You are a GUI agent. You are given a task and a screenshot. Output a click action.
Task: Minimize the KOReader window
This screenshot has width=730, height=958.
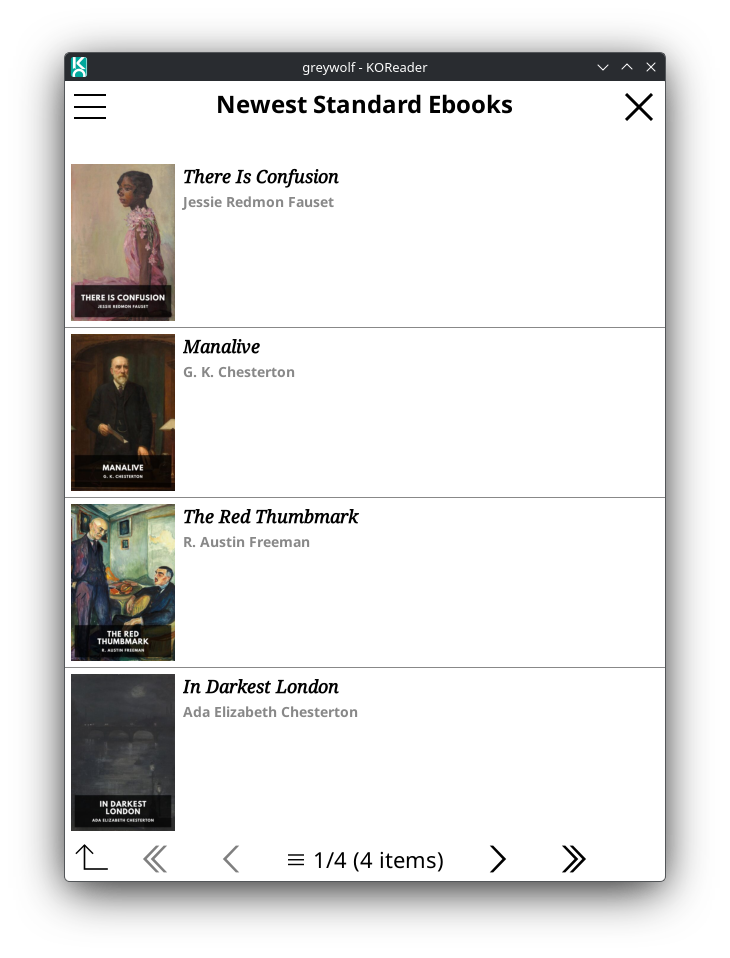click(603, 67)
